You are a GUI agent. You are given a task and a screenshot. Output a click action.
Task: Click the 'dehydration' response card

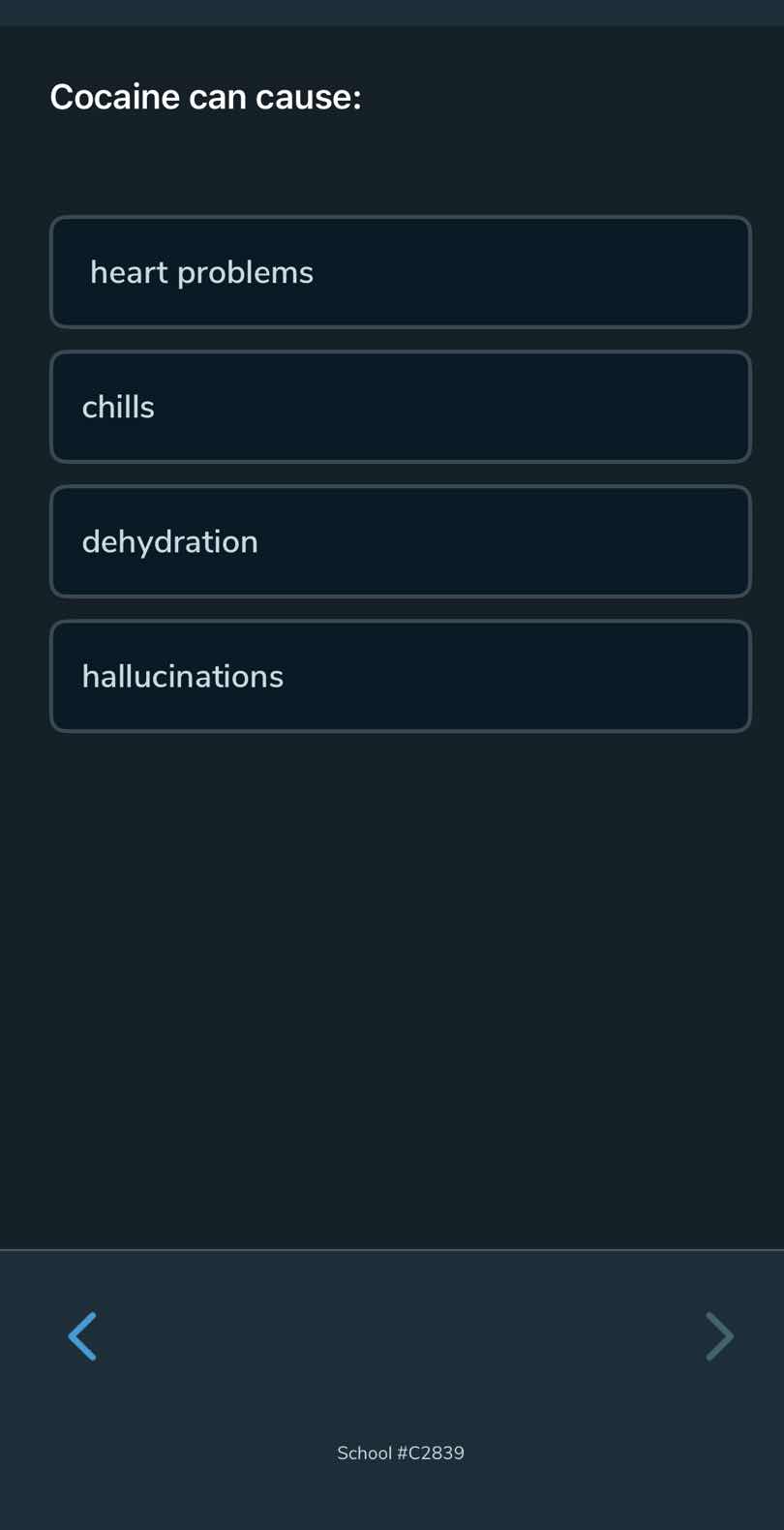pos(401,540)
